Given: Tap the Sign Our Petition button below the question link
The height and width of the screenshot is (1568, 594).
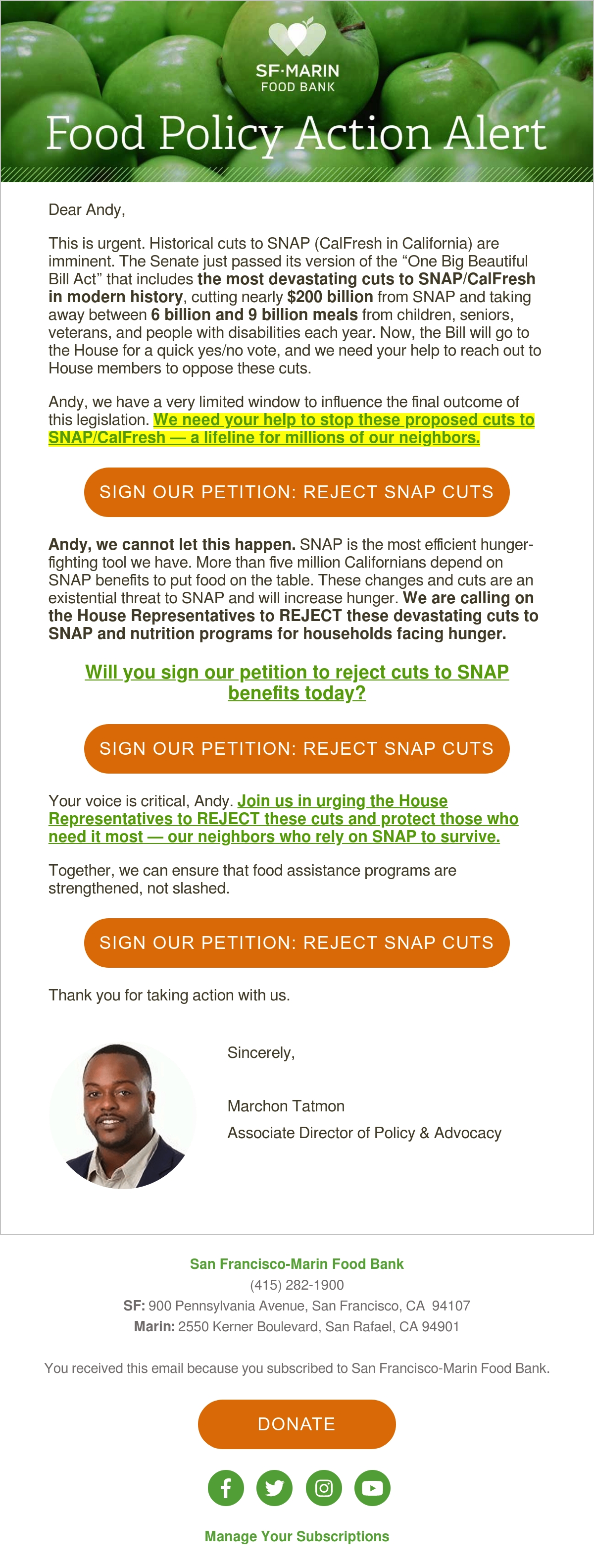Looking at the screenshot, I should tap(297, 749).
